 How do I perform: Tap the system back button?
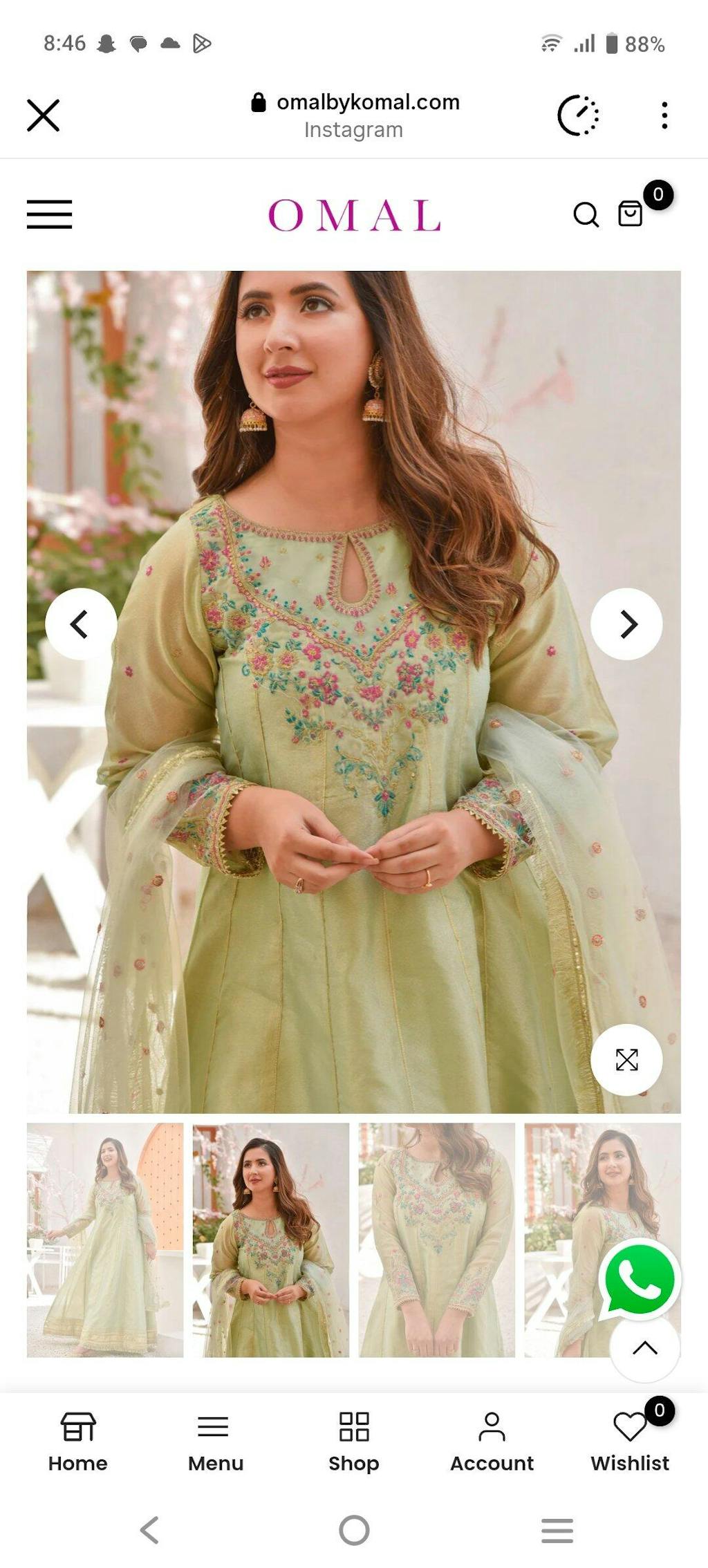click(x=149, y=1531)
